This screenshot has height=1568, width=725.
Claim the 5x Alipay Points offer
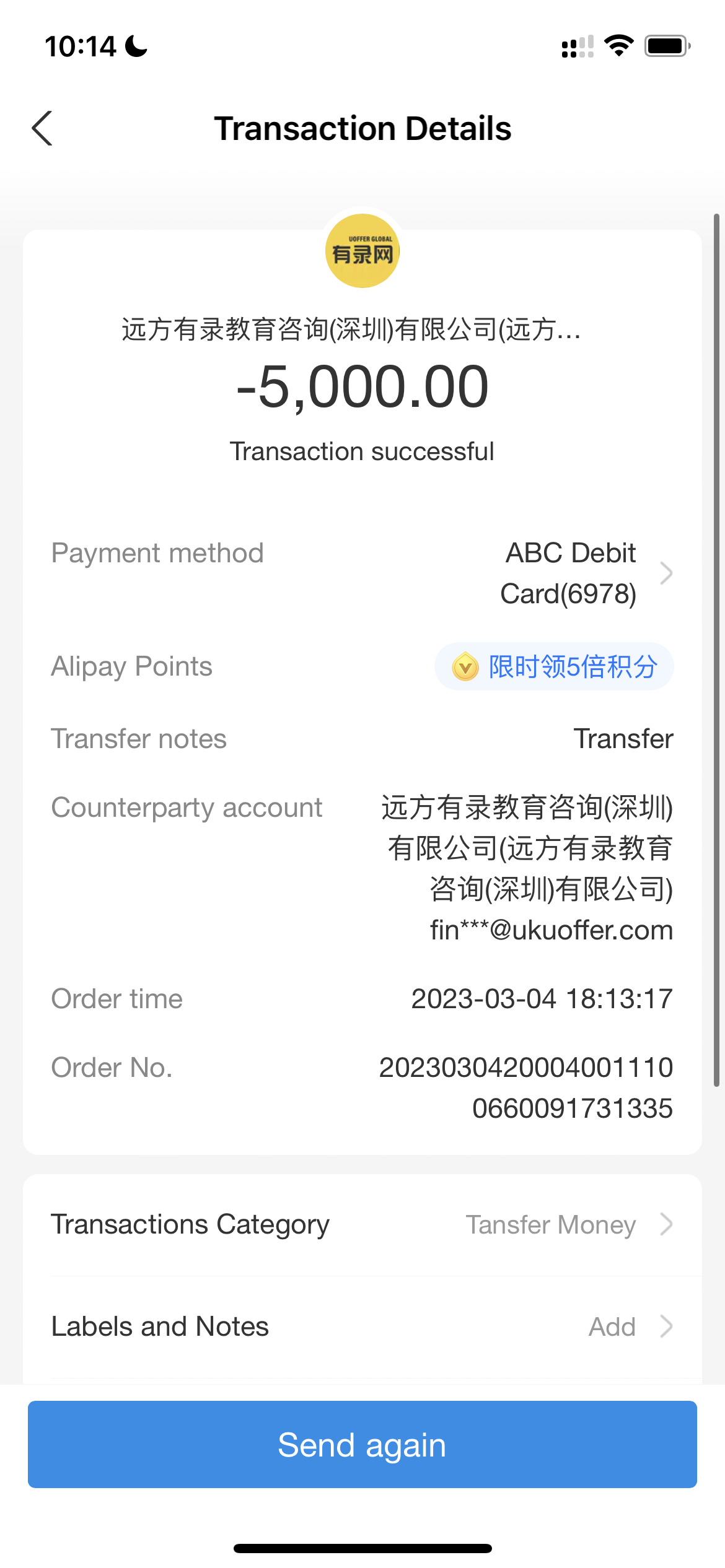554,667
